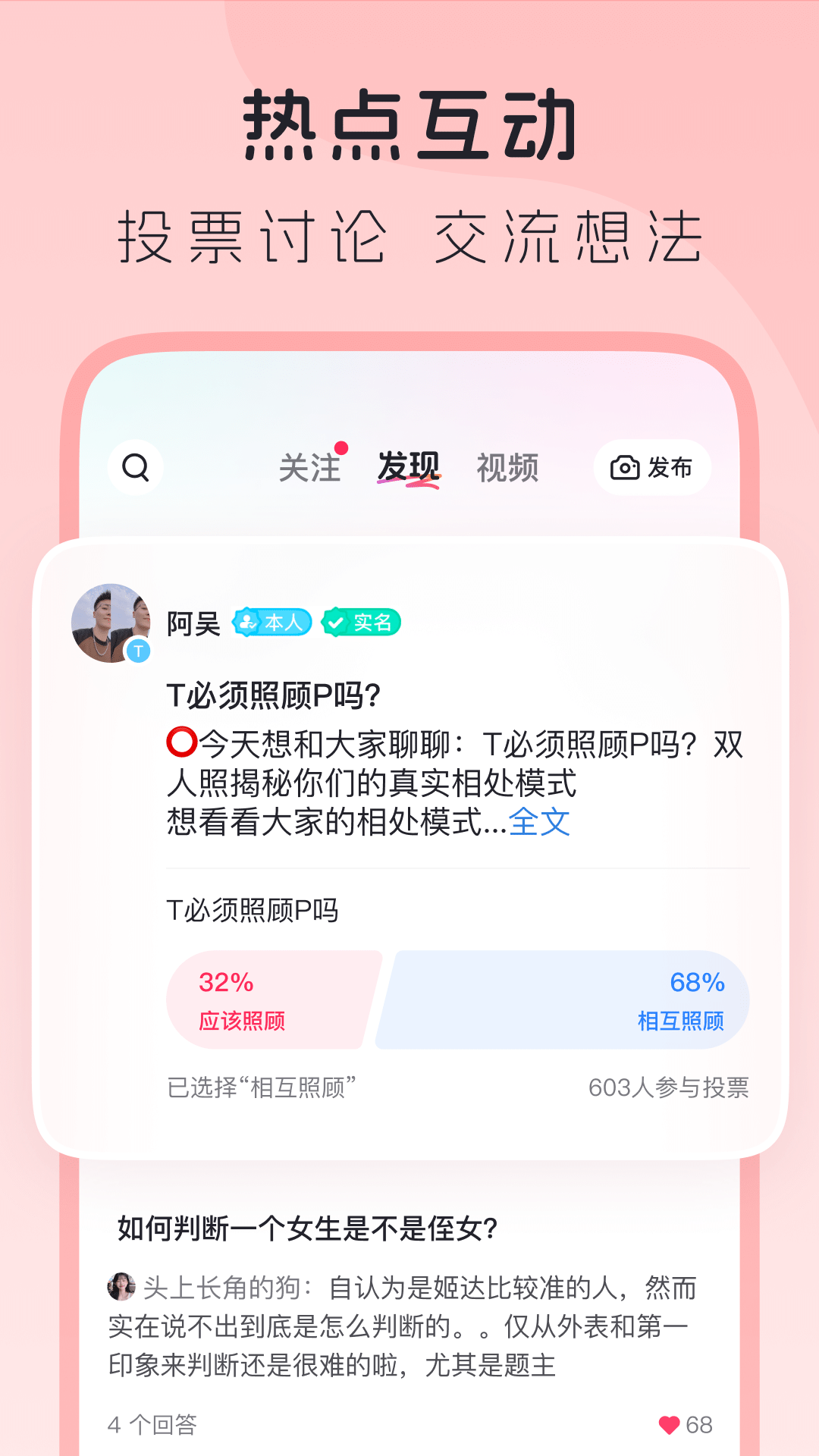
Task: Switch to the 关注 tab
Action: (x=311, y=469)
